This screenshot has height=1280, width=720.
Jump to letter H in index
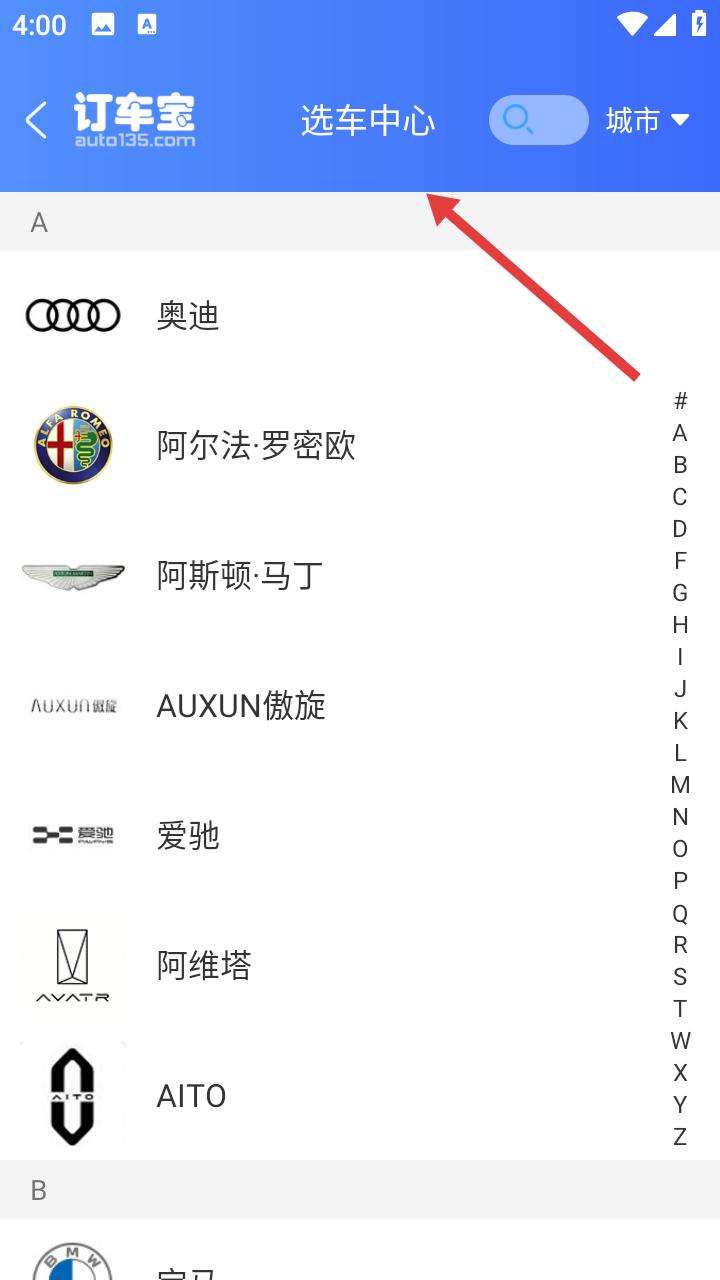point(680,625)
